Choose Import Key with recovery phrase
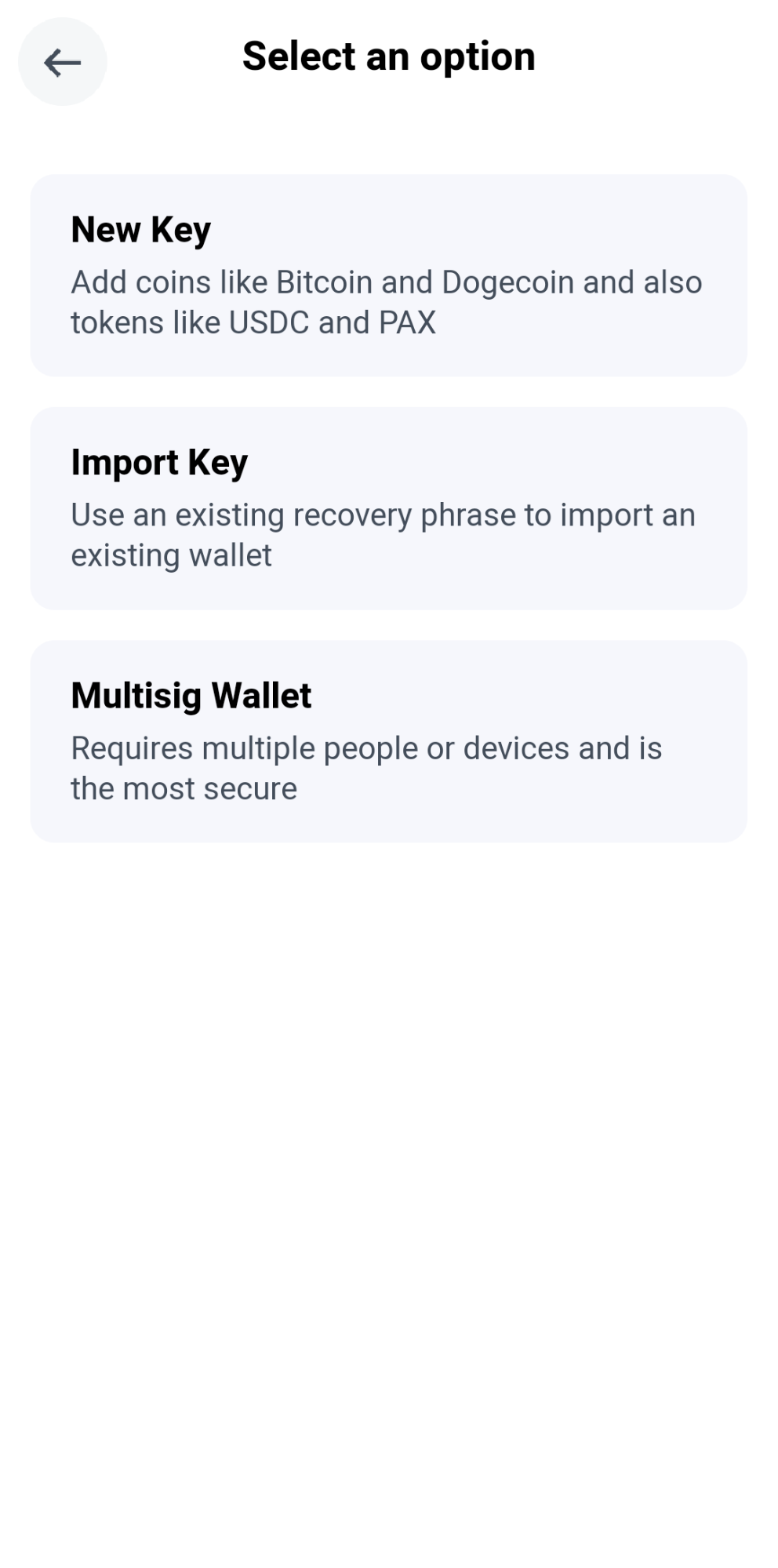This screenshot has width=778, height=1568. (x=389, y=508)
